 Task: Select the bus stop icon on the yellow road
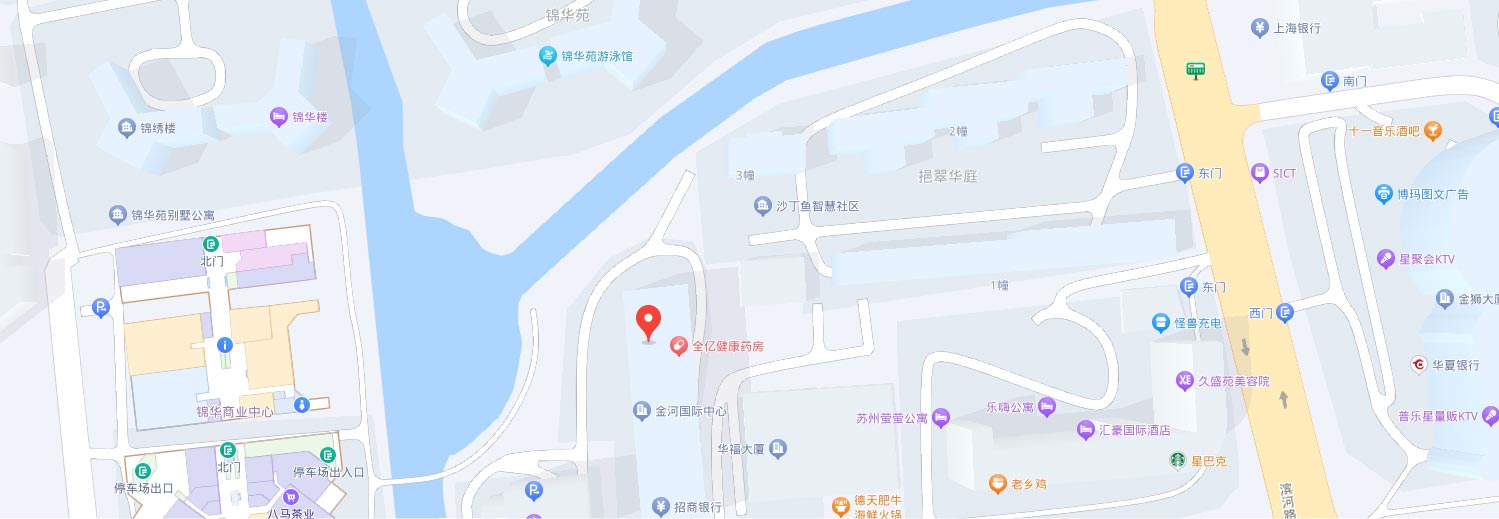tap(1195, 70)
